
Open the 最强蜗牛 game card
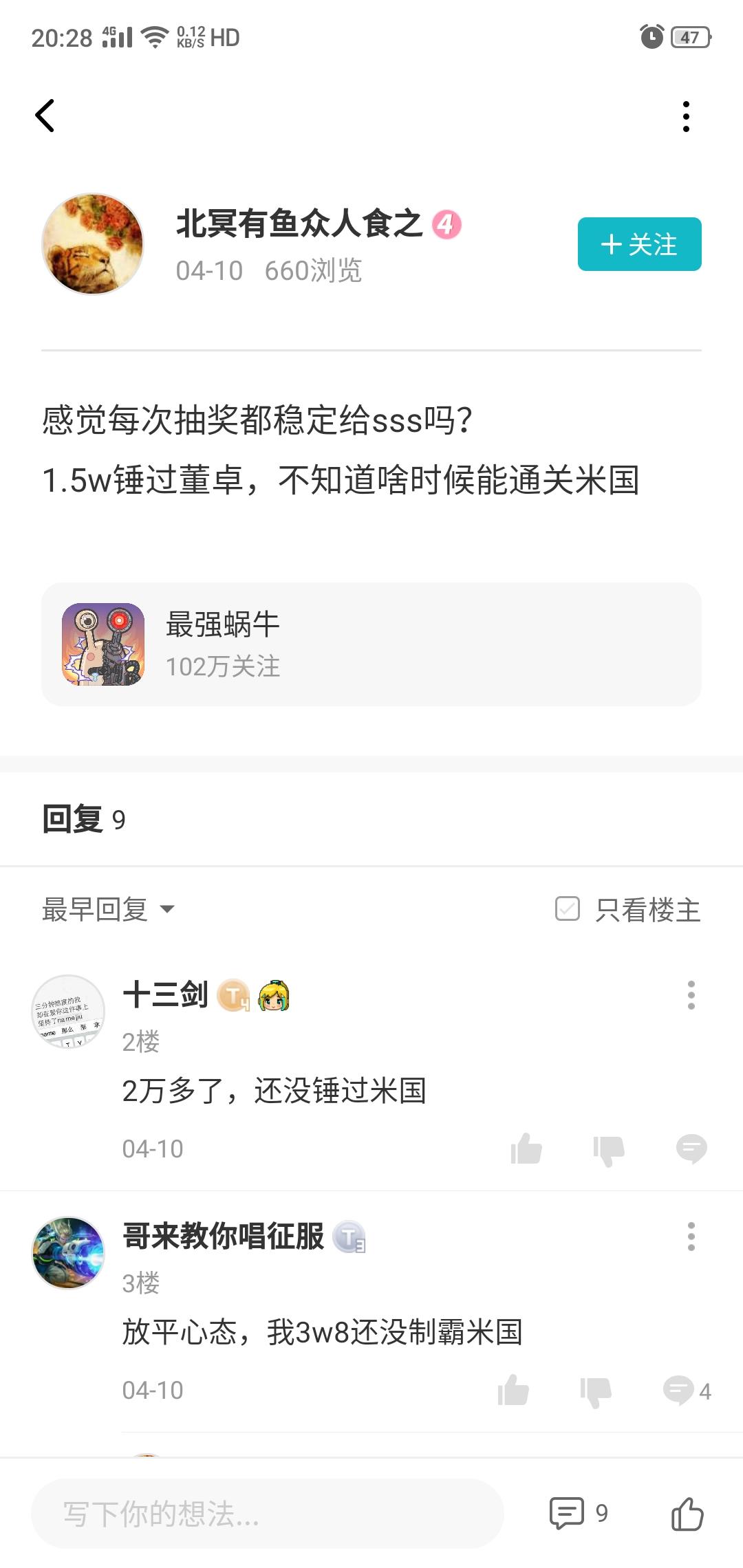pos(371,644)
